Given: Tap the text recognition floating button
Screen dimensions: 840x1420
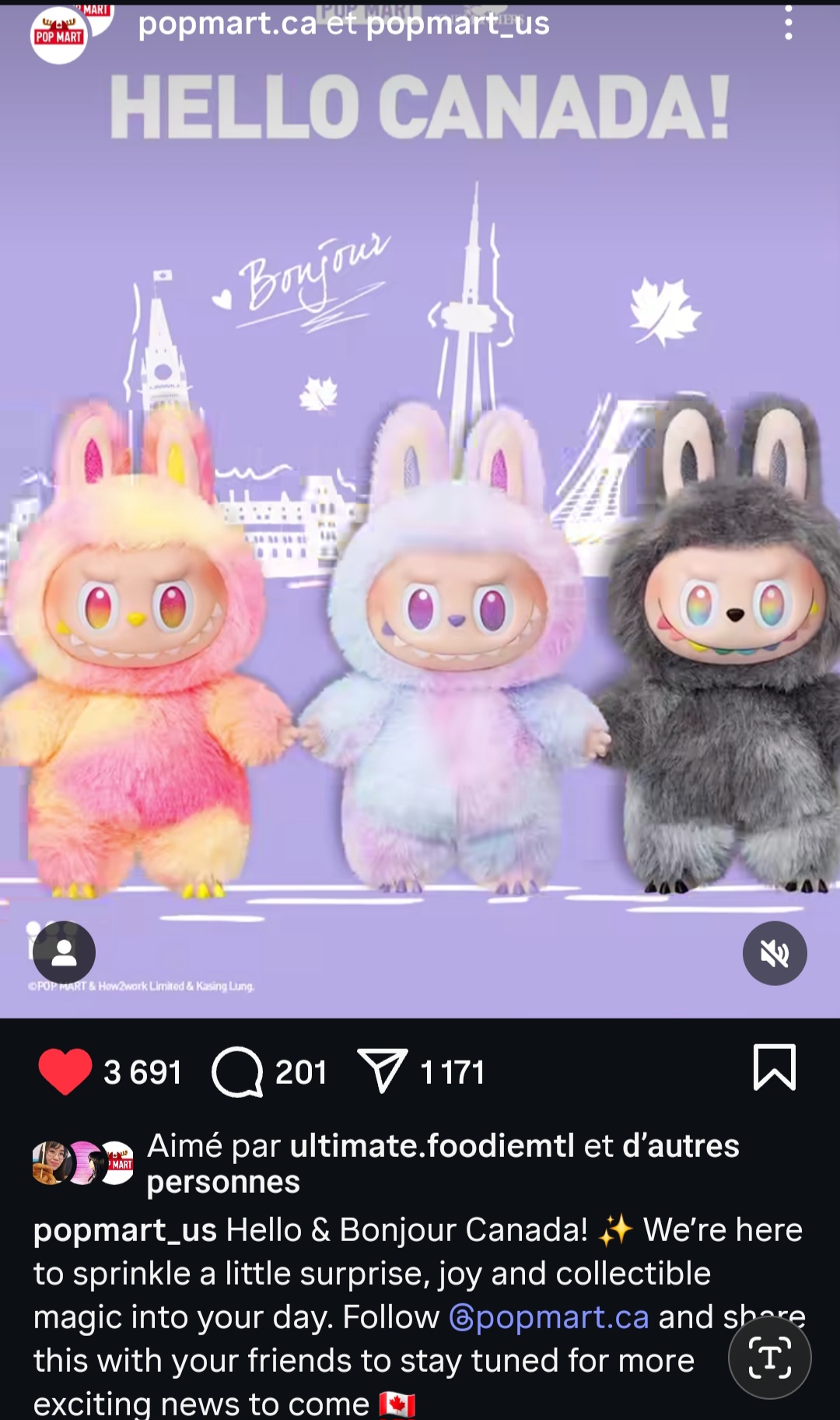Looking at the screenshot, I should pos(769,1358).
